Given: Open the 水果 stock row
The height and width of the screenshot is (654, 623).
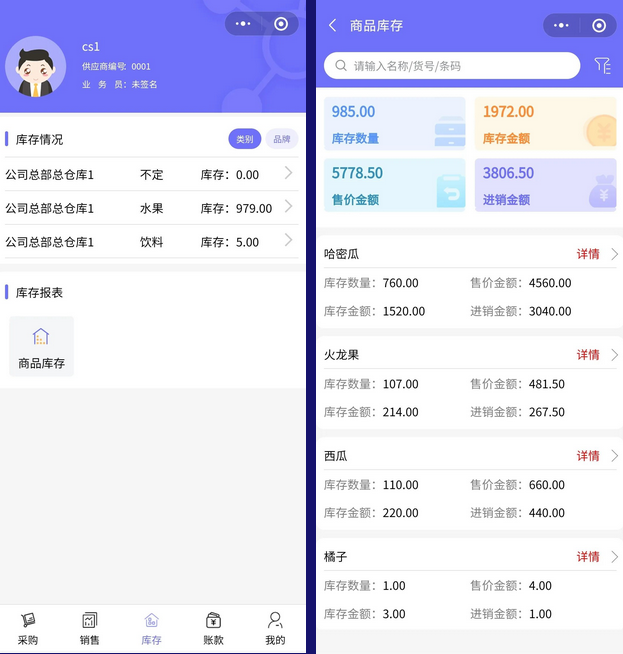Looking at the screenshot, I should [x=151, y=208].
